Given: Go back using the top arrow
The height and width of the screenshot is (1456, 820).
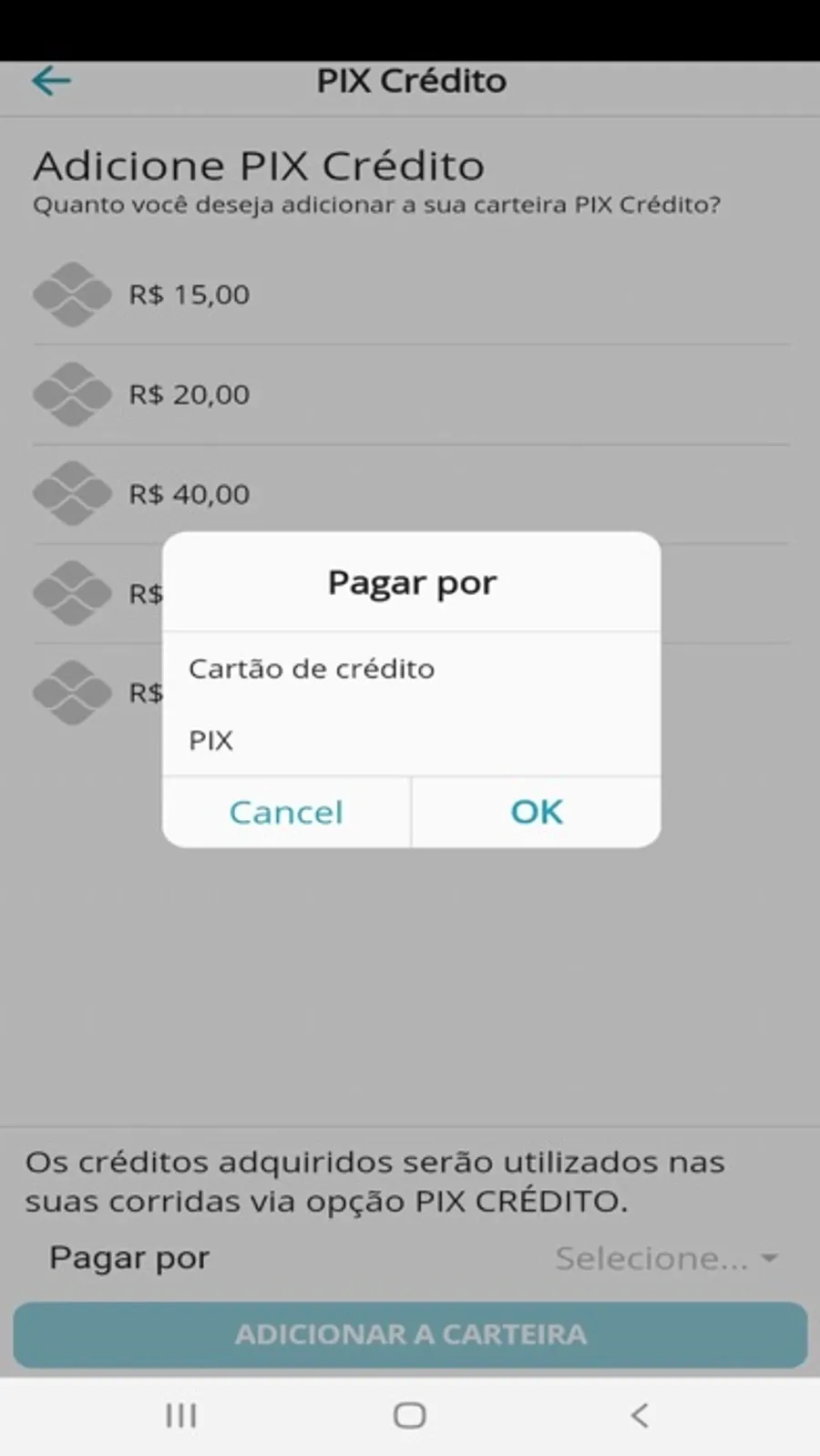Looking at the screenshot, I should click(x=51, y=81).
